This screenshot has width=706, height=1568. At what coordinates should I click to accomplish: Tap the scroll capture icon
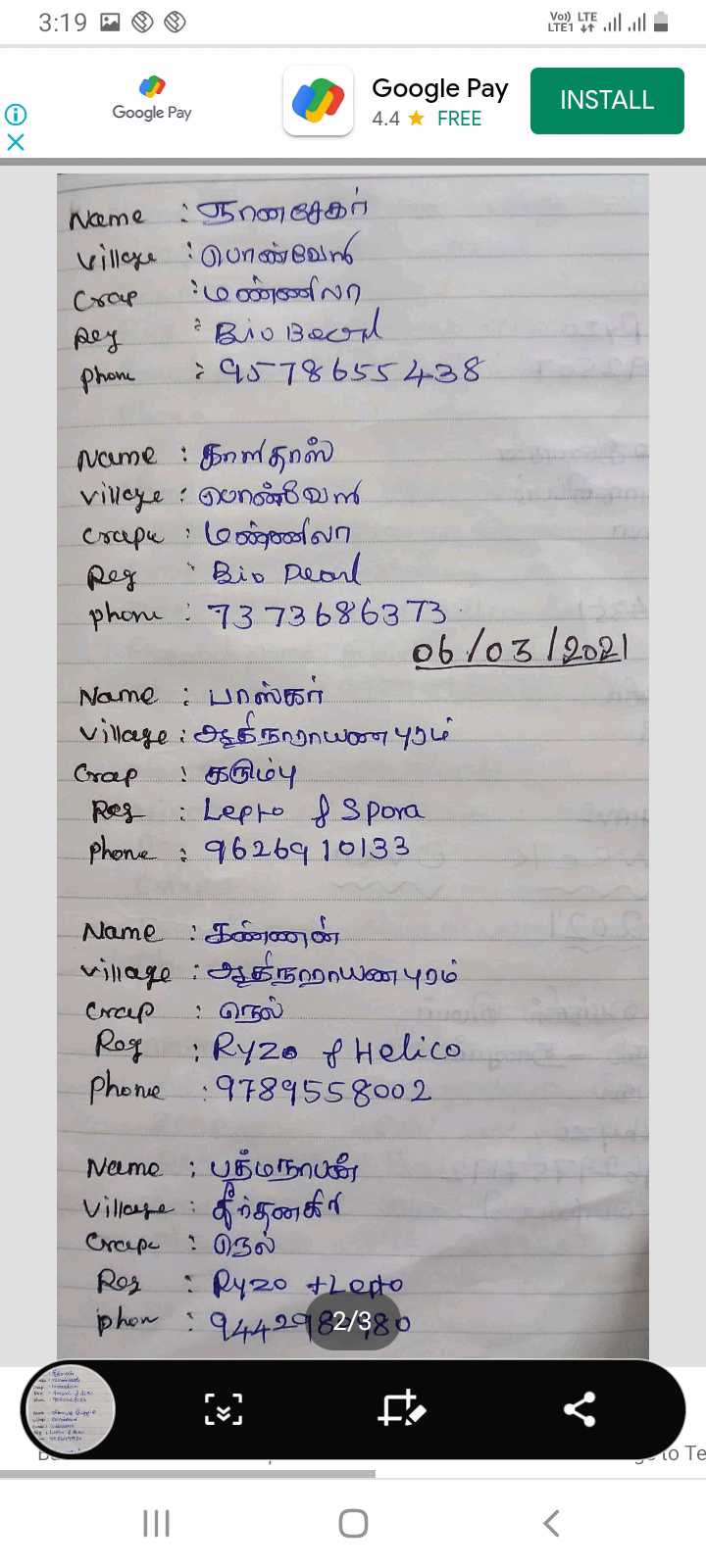click(224, 1409)
